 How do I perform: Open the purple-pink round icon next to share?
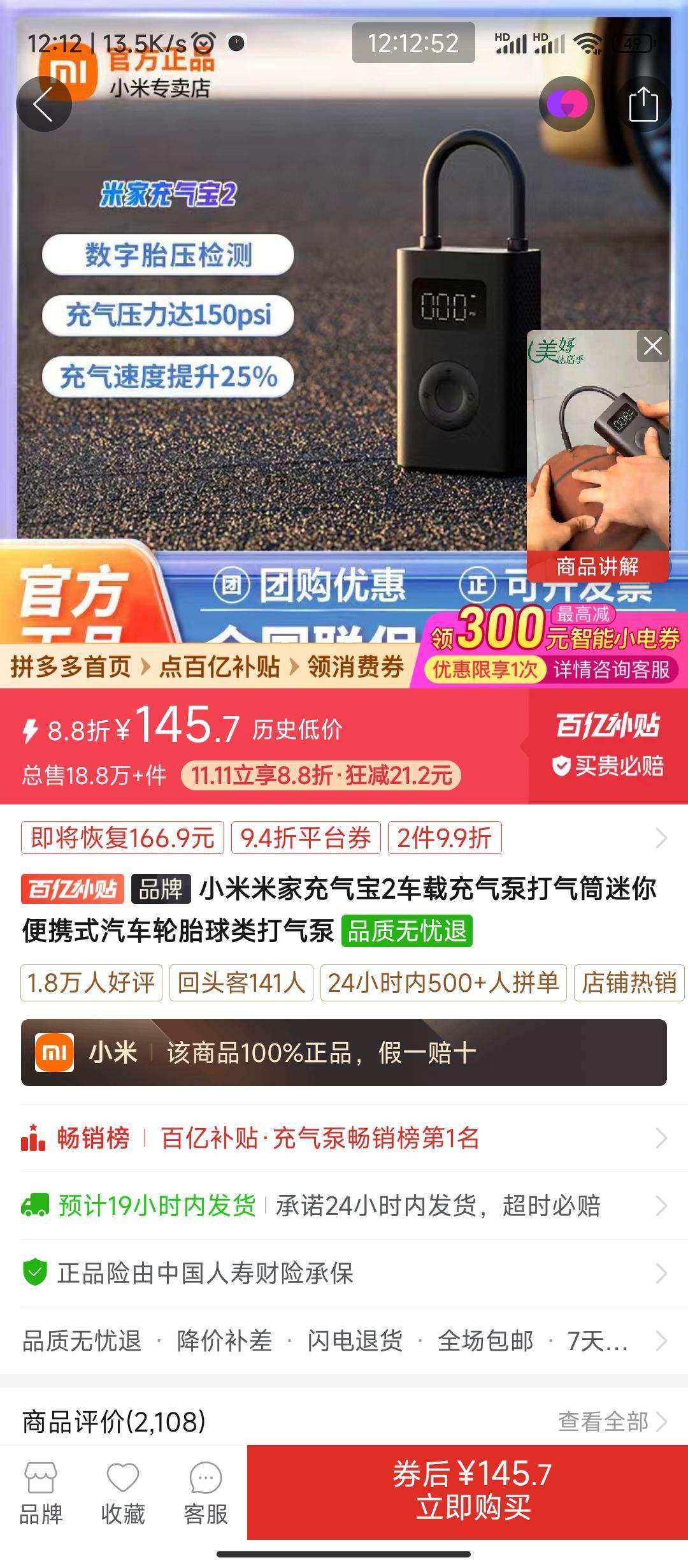566,104
